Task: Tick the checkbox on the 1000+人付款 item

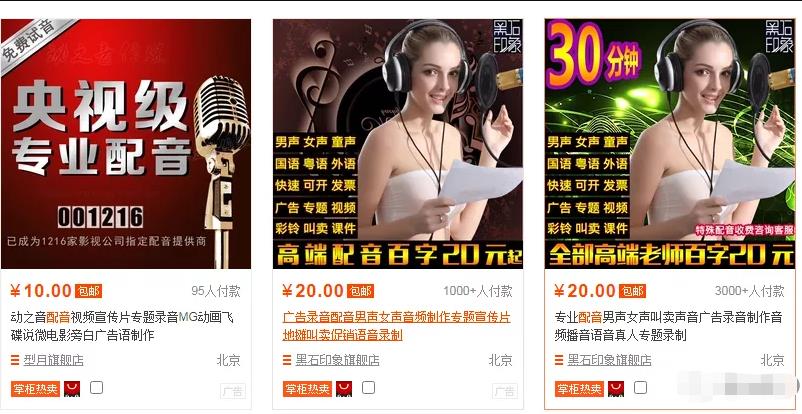Action: [x=369, y=387]
